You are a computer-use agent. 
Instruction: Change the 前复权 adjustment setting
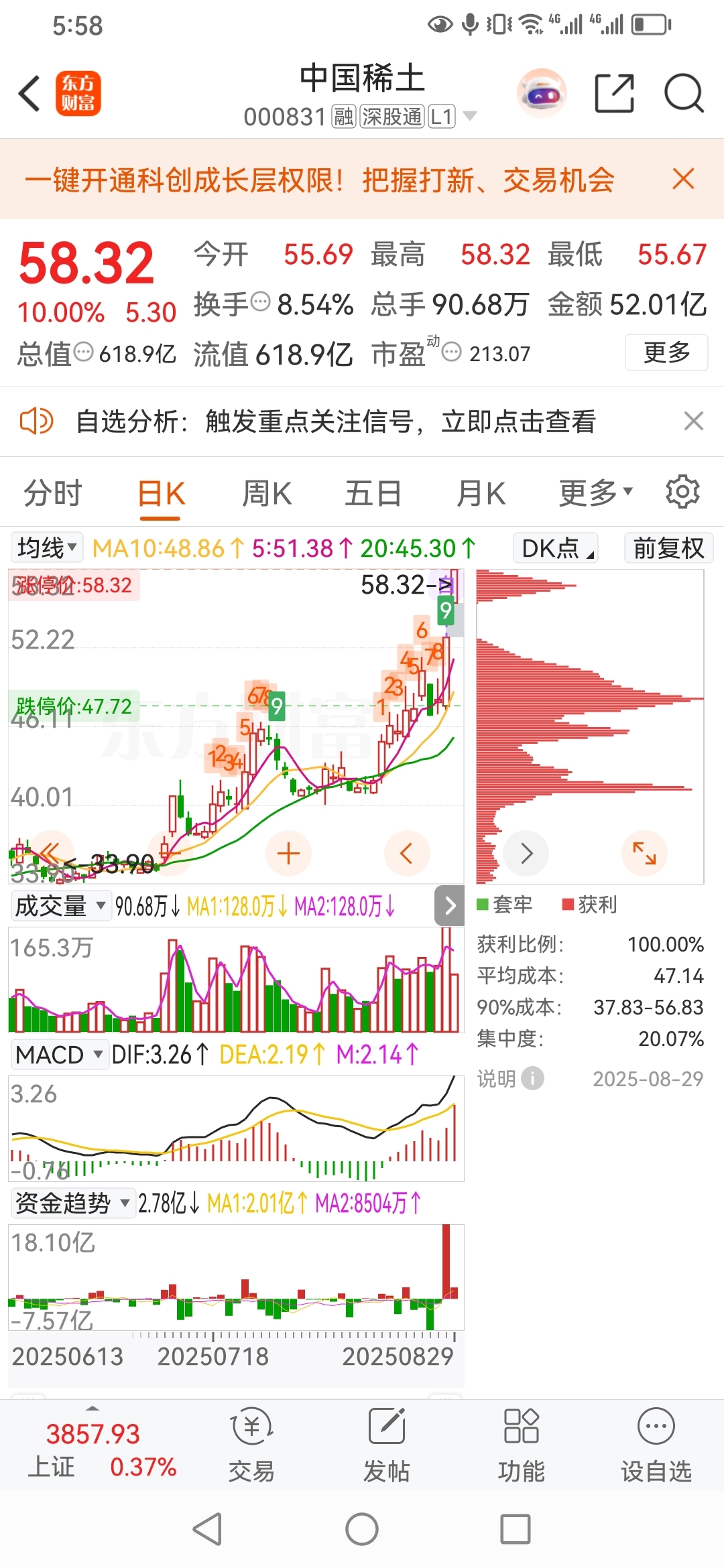tap(668, 548)
